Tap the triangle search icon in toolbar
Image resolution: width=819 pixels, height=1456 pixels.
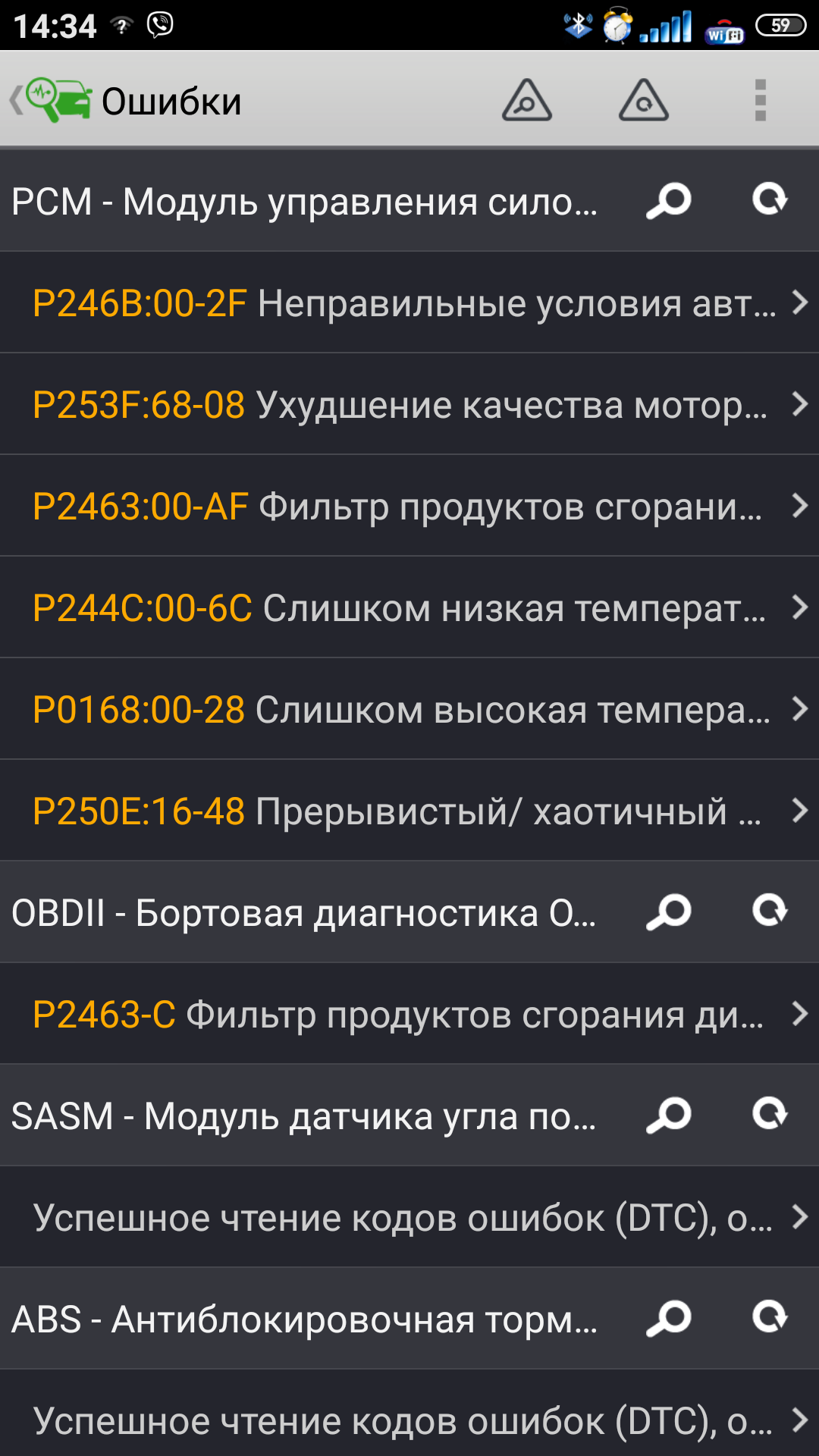pos(526,100)
